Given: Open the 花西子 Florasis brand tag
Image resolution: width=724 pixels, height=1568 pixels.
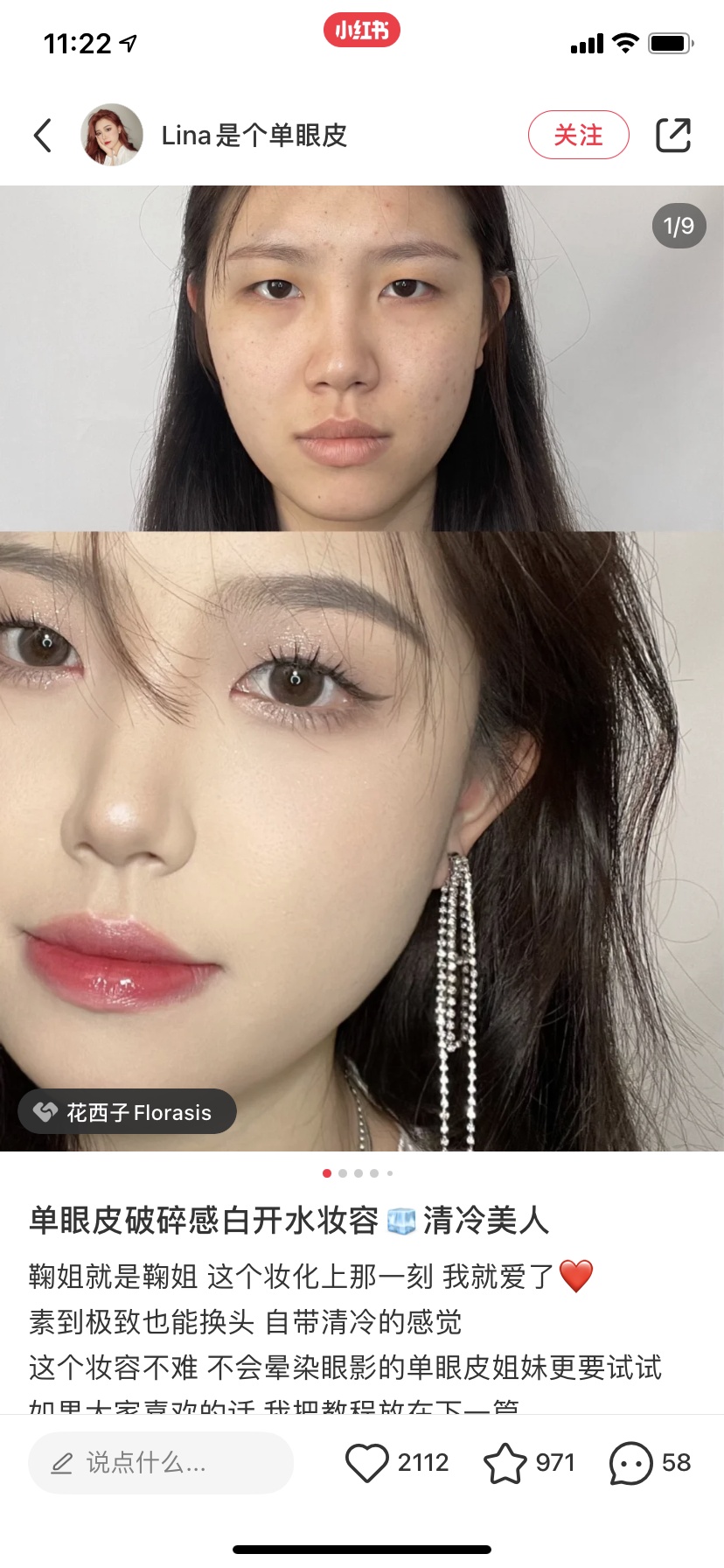Looking at the screenshot, I should [128, 1112].
